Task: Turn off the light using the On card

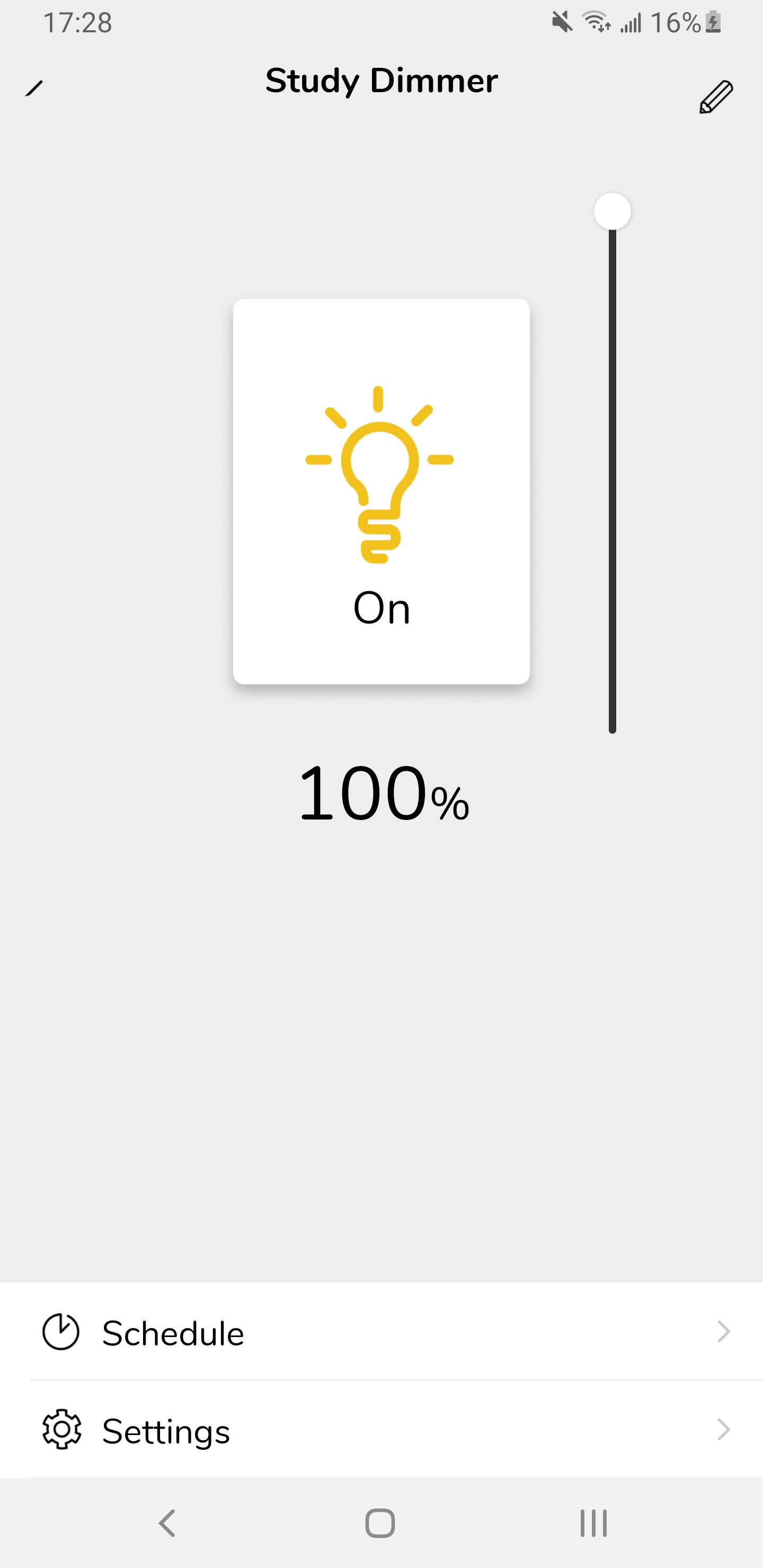Action: 381,491
